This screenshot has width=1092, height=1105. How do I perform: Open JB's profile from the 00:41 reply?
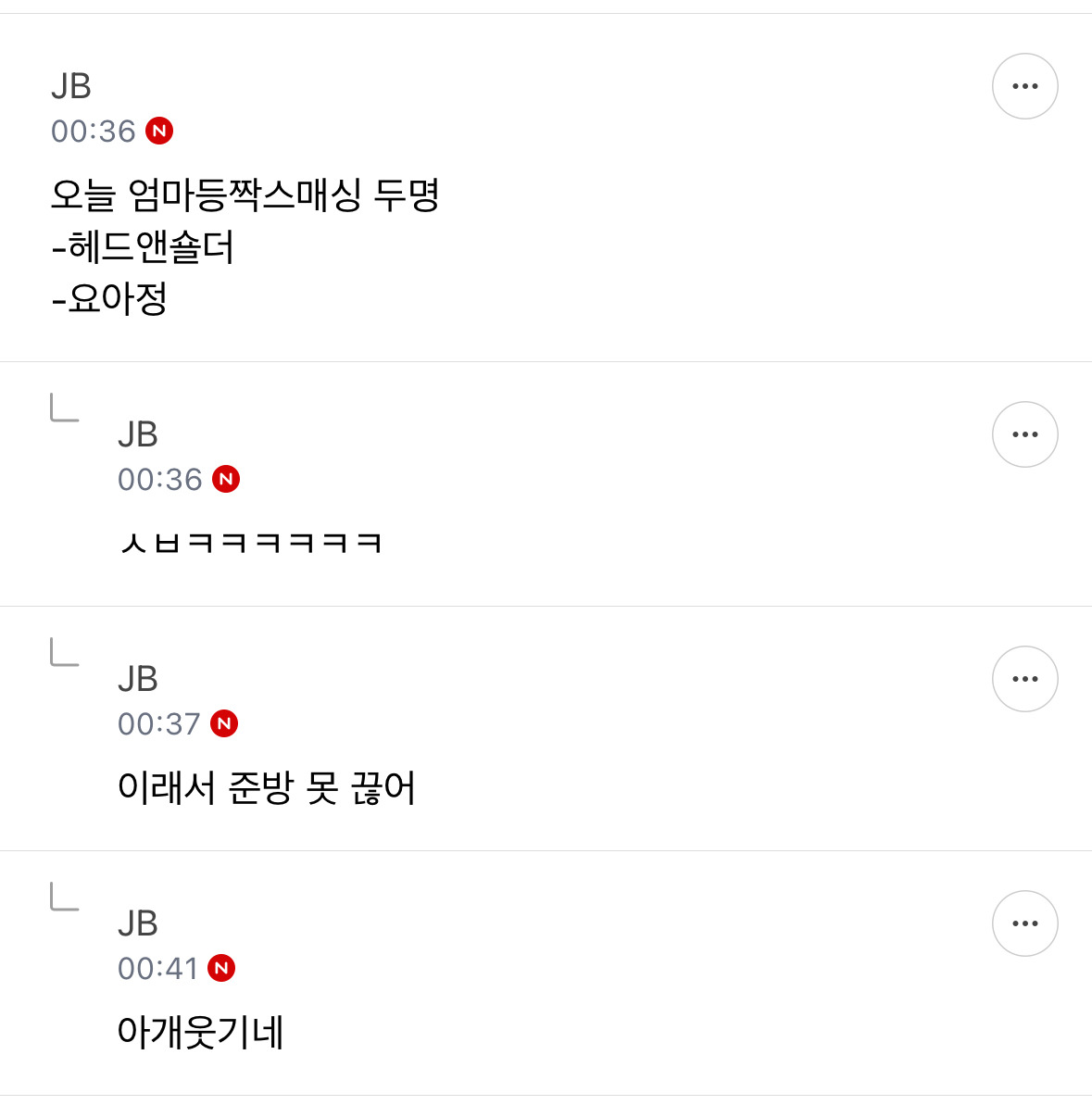pos(138,923)
